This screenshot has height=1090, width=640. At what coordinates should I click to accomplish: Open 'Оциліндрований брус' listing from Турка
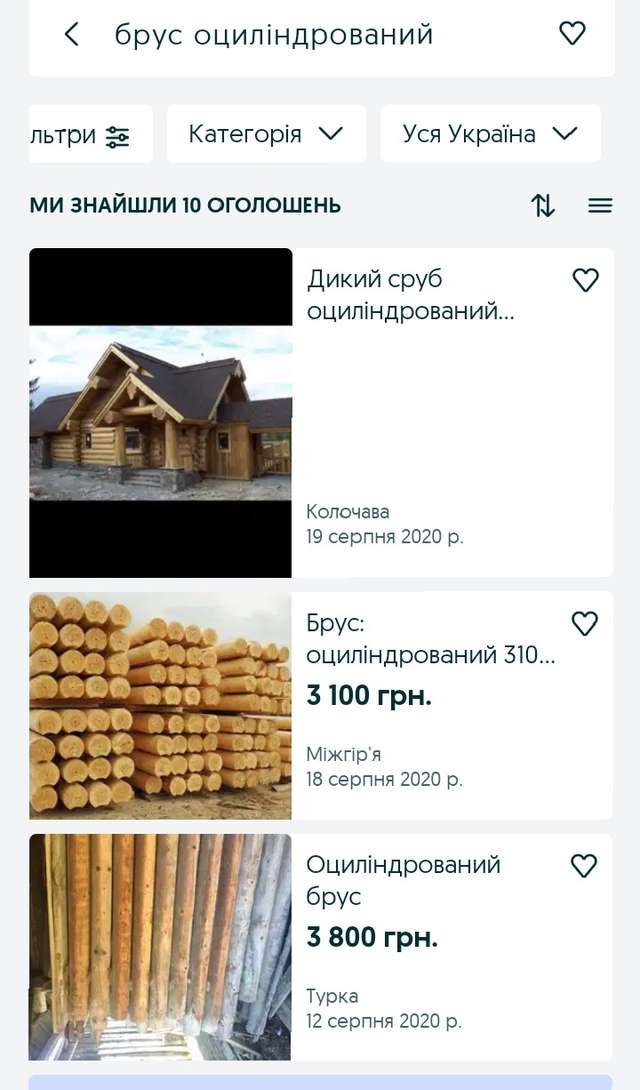403,880
